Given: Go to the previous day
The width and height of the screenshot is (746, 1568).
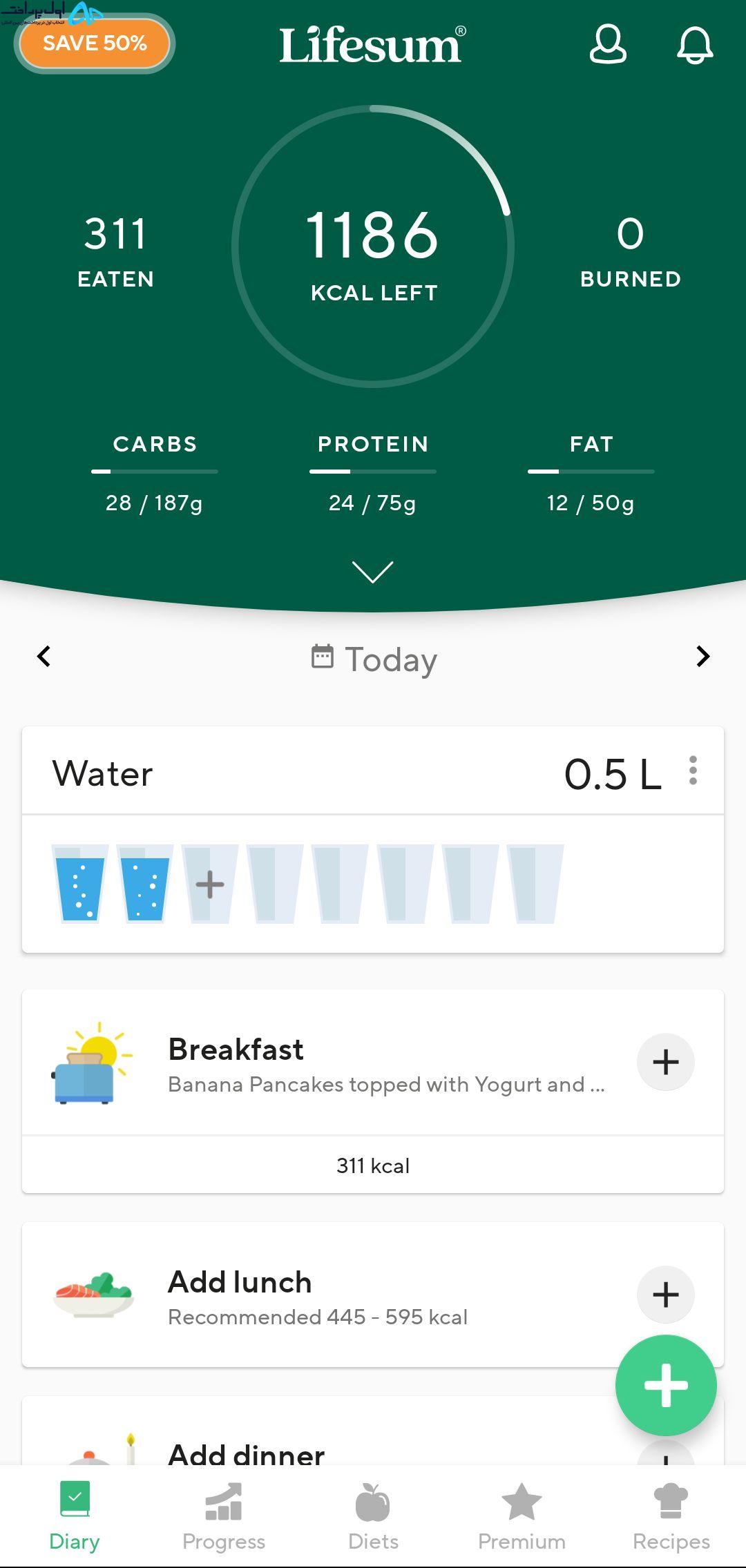Looking at the screenshot, I should (44, 656).
